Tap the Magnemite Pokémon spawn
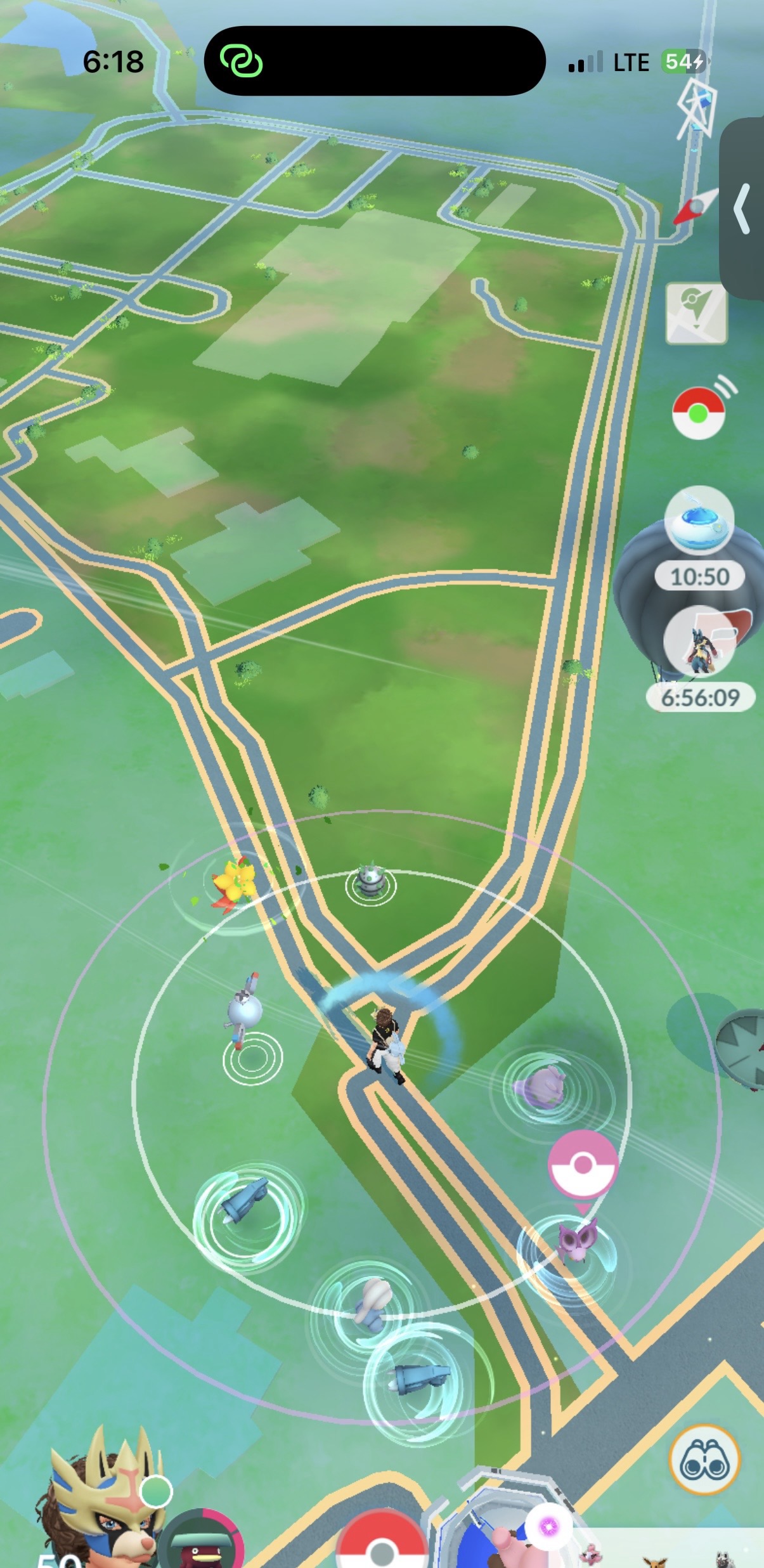 coord(244,1008)
